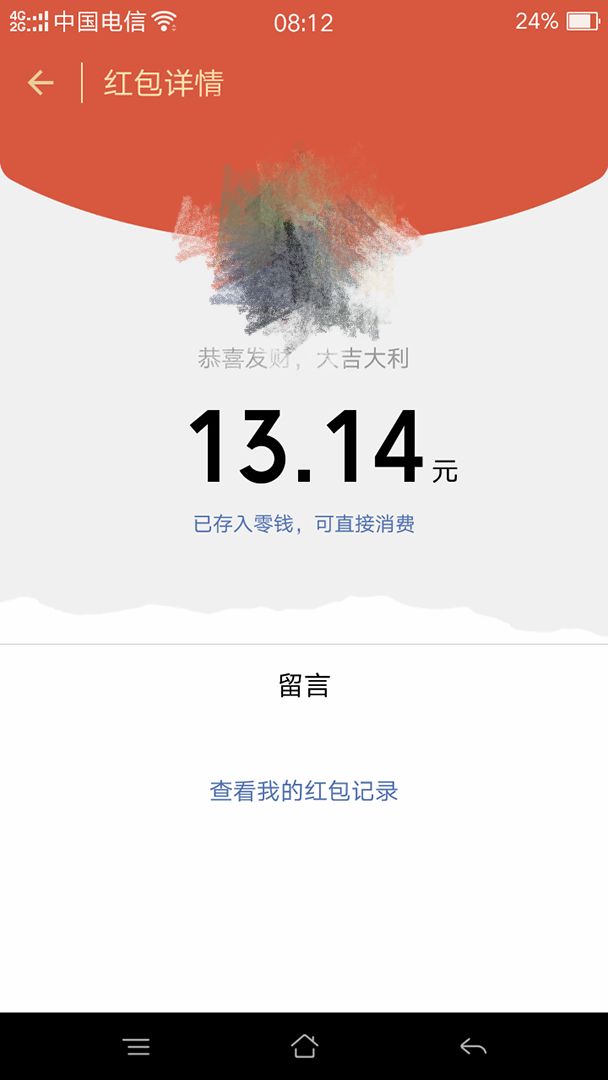Open 查看我的红包记录
This screenshot has width=608, height=1080.
304,791
